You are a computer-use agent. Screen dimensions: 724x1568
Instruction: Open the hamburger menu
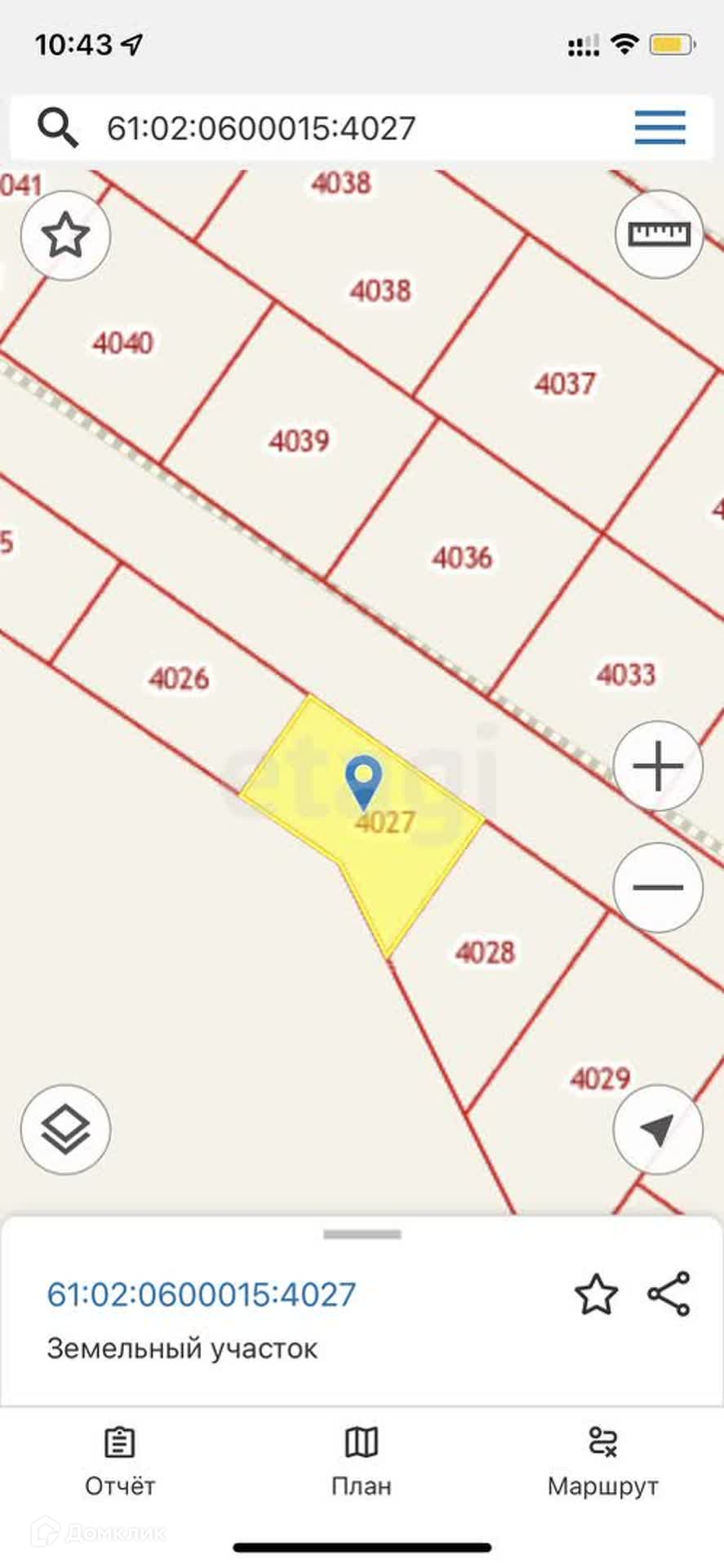pos(660,127)
